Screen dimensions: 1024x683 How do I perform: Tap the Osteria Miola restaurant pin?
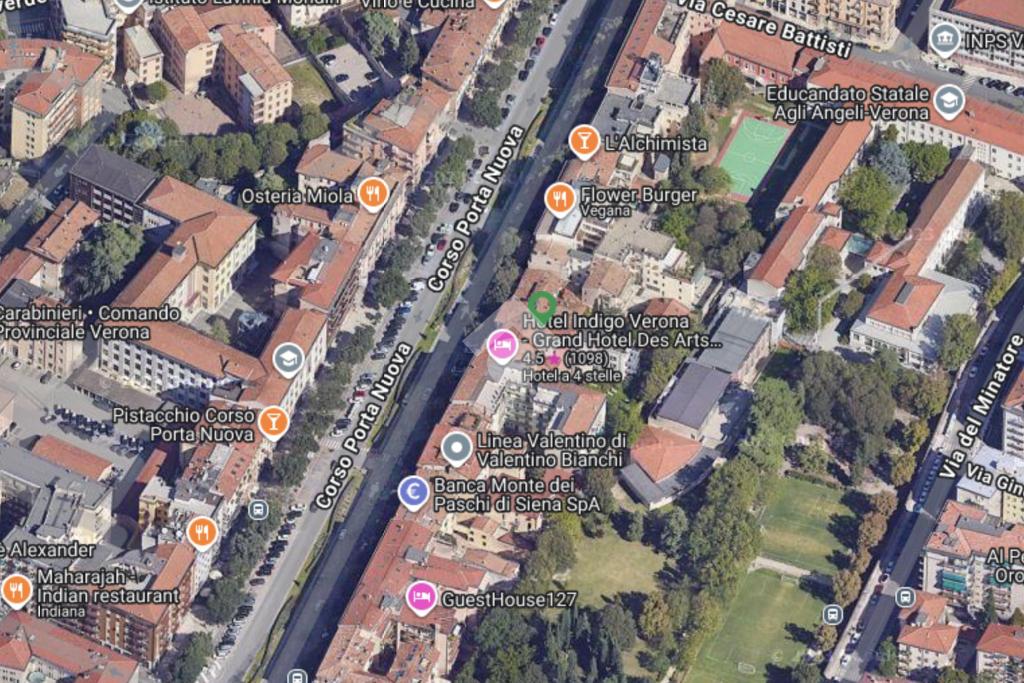click(x=373, y=193)
